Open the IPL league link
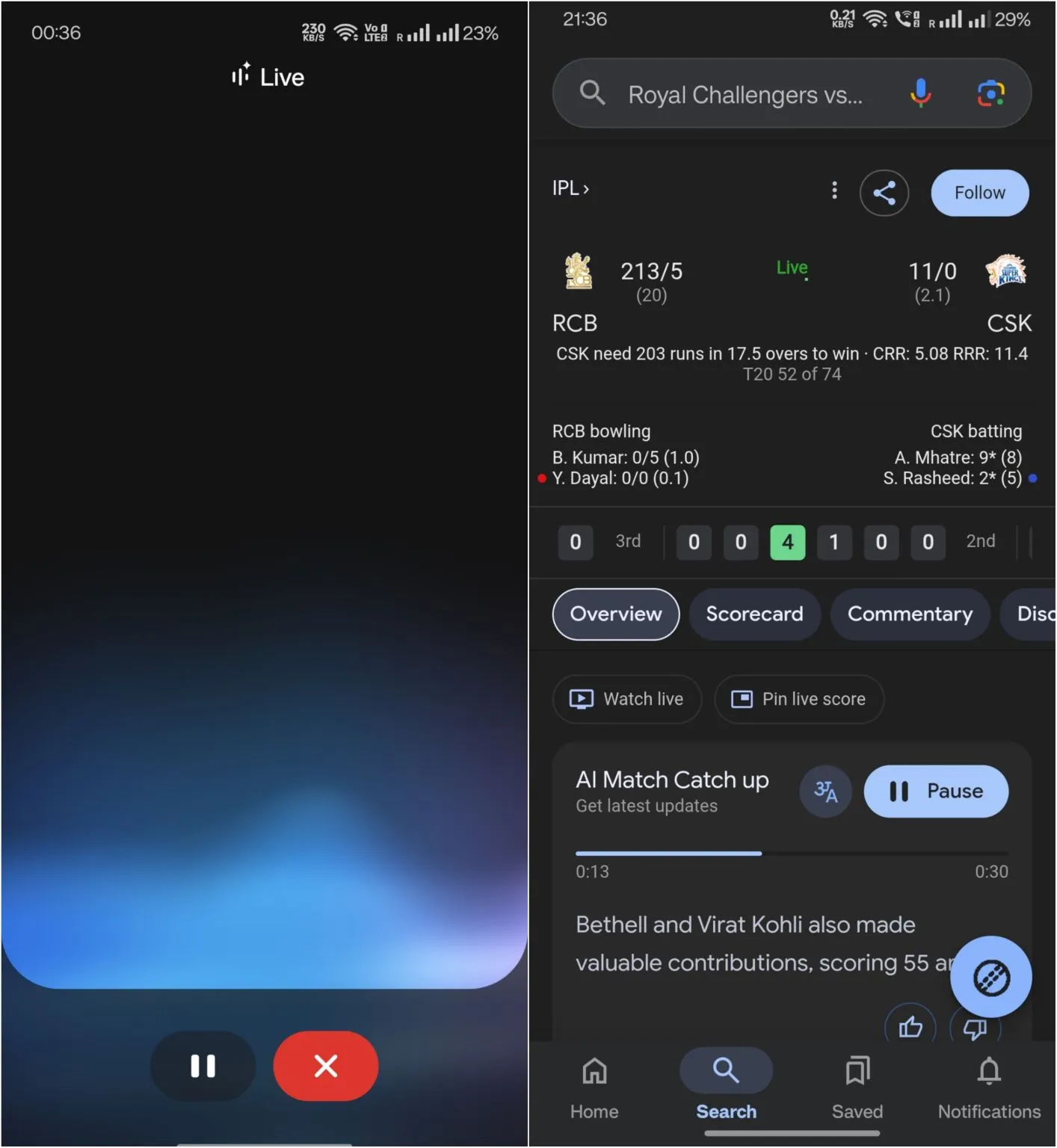 (x=570, y=188)
